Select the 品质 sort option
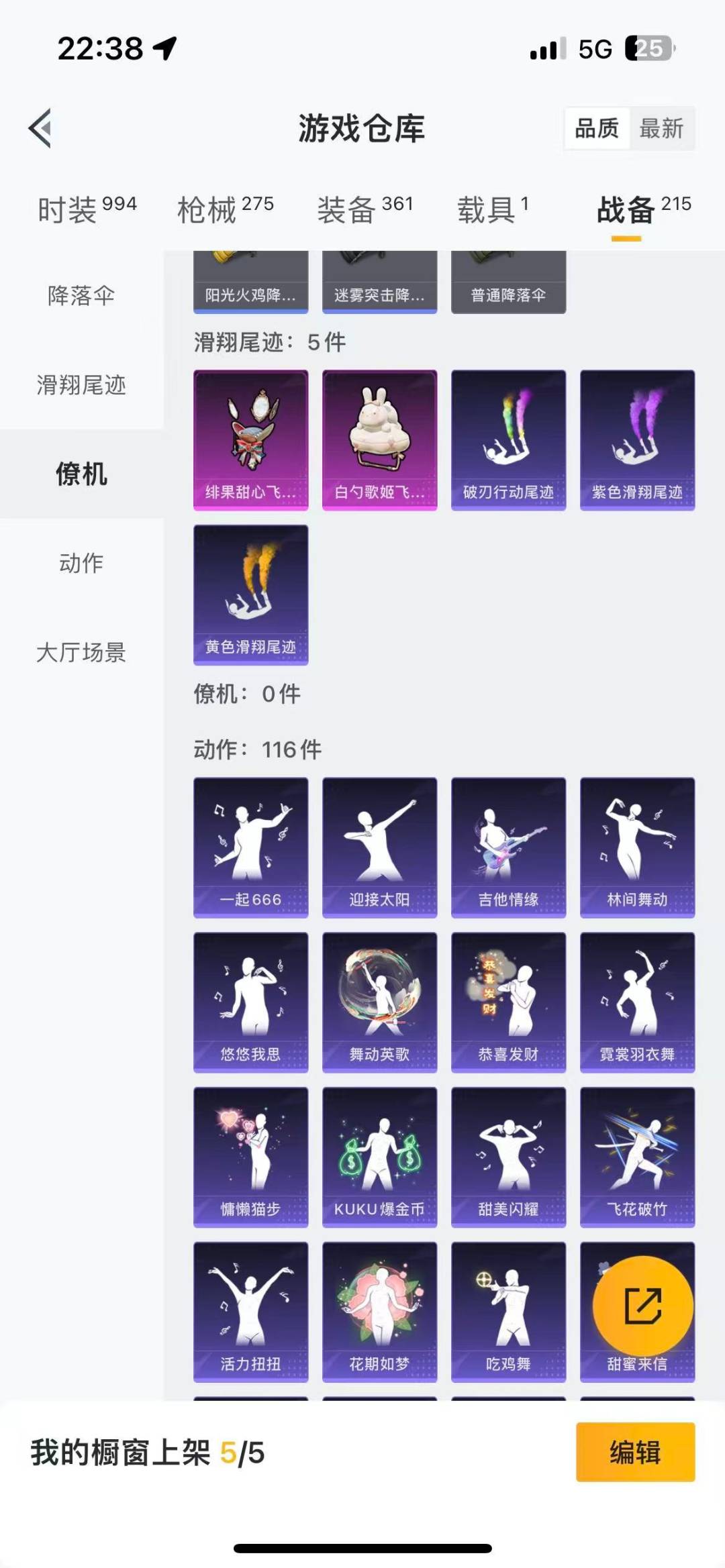Viewport: 725px width, 1568px height. tap(597, 128)
